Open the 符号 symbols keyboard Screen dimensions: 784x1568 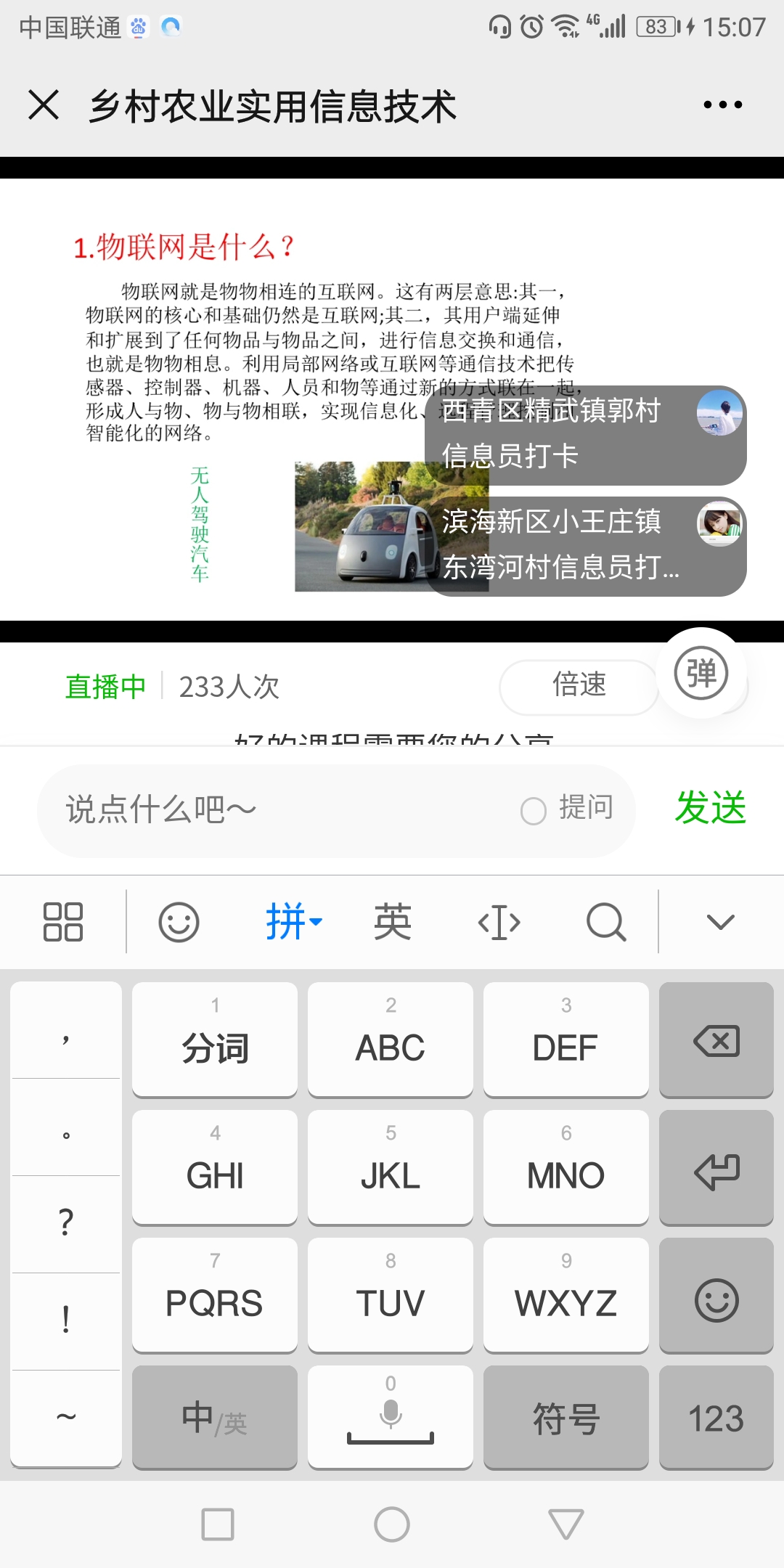(x=565, y=1418)
